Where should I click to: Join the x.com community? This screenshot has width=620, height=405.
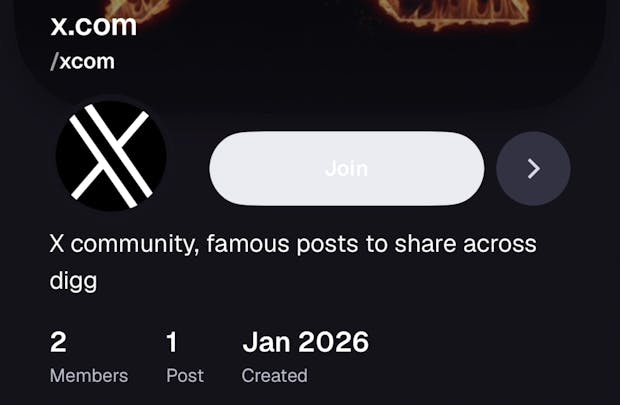coord(346,168)
